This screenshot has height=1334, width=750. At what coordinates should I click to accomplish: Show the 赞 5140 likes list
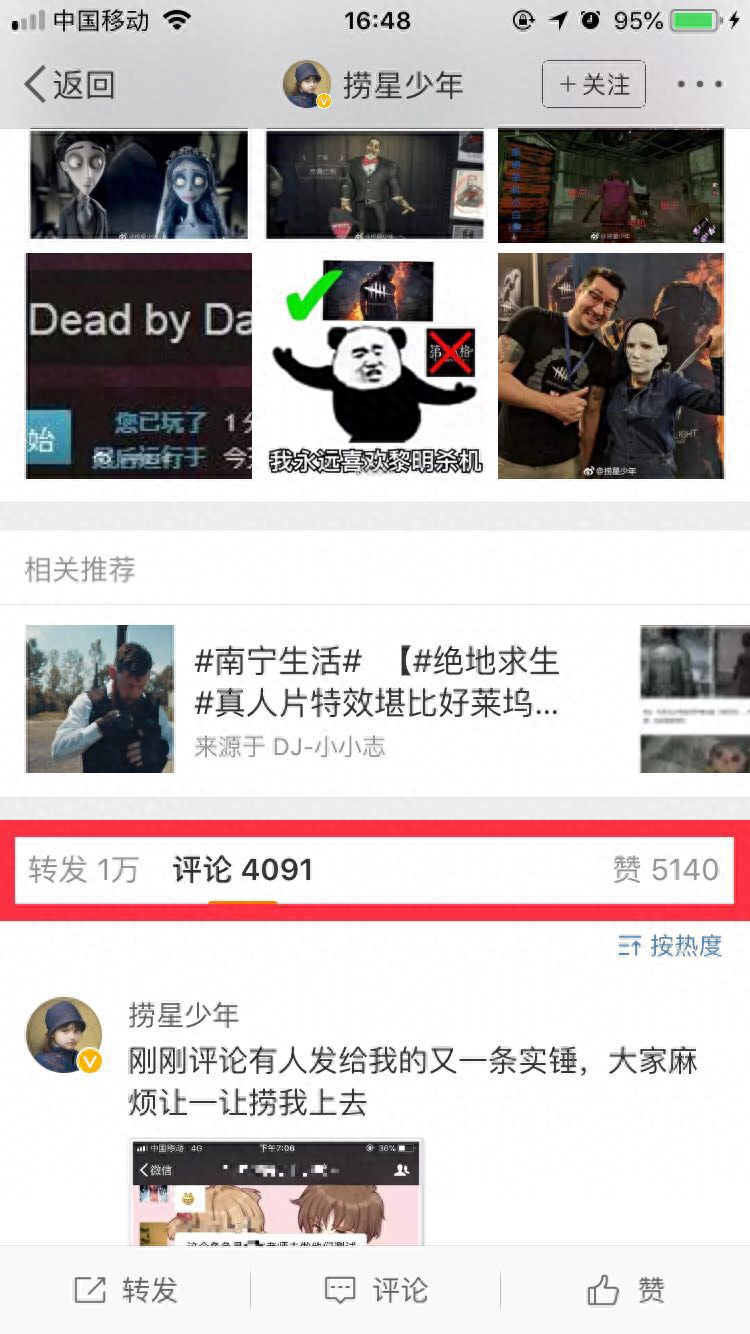pos(665,870)
